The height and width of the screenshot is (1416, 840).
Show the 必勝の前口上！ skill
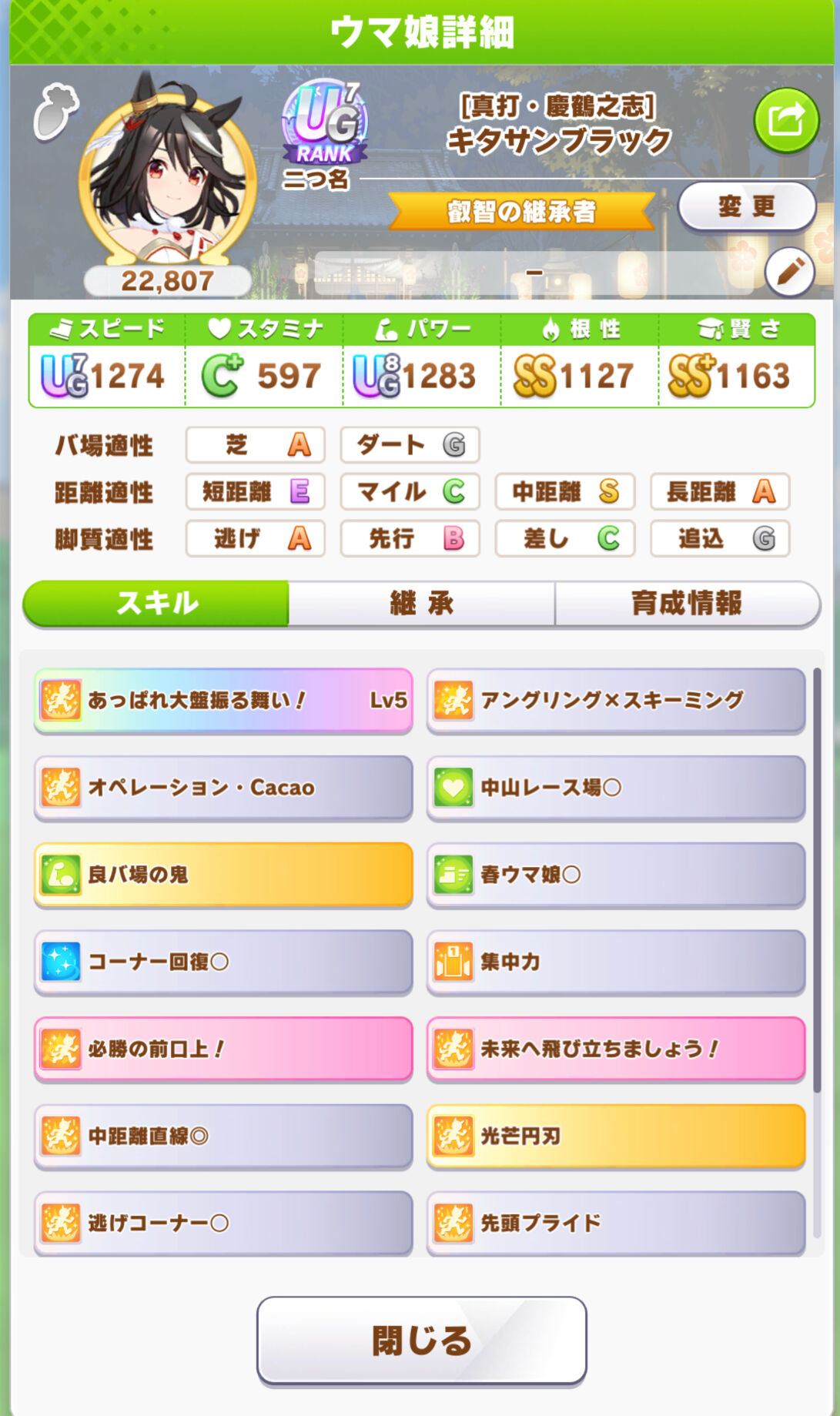pos(223,1048)
